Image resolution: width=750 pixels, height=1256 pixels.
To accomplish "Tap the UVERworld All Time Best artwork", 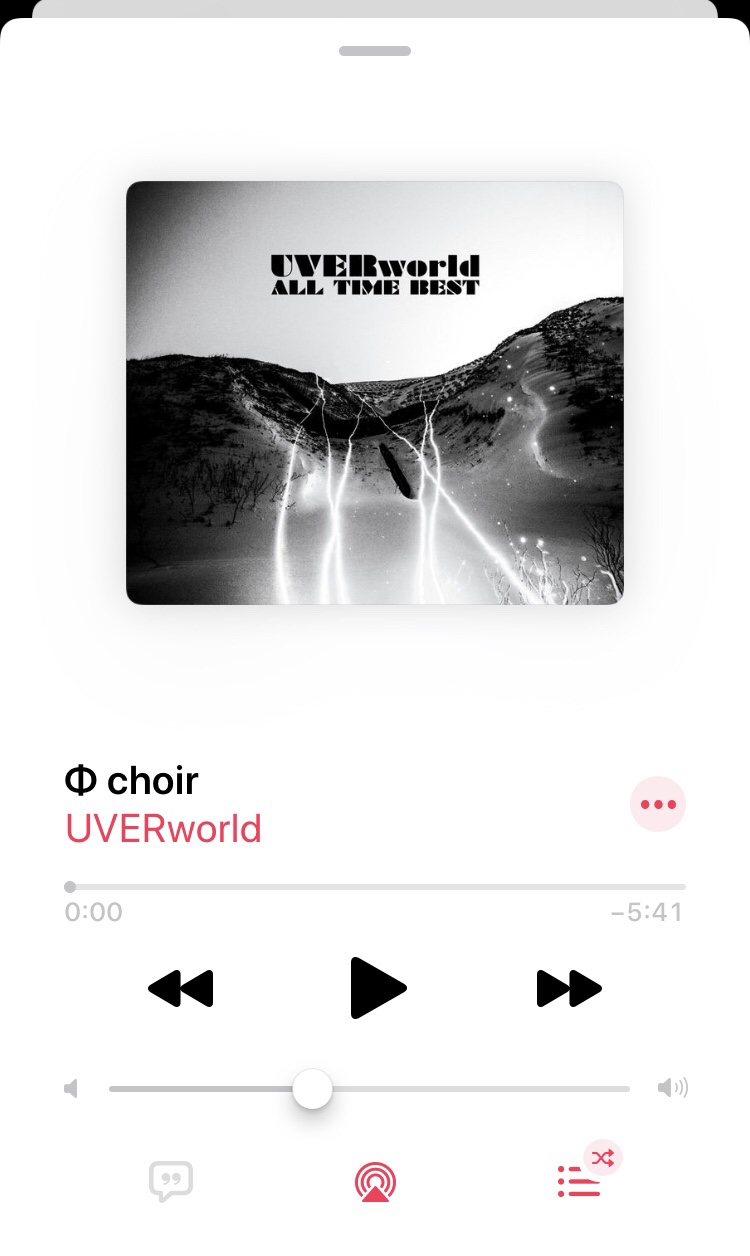I will [375, 392].
